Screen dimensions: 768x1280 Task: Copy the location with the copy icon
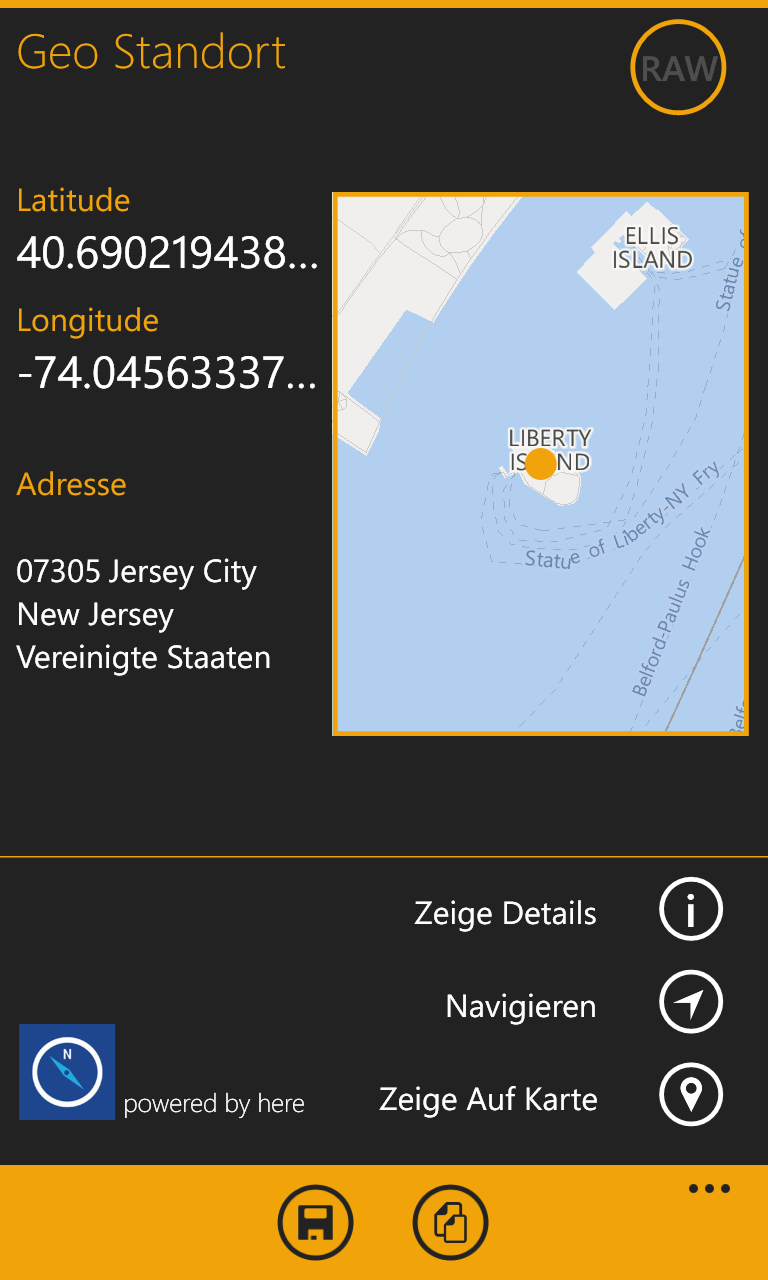tap(451, 1222)
